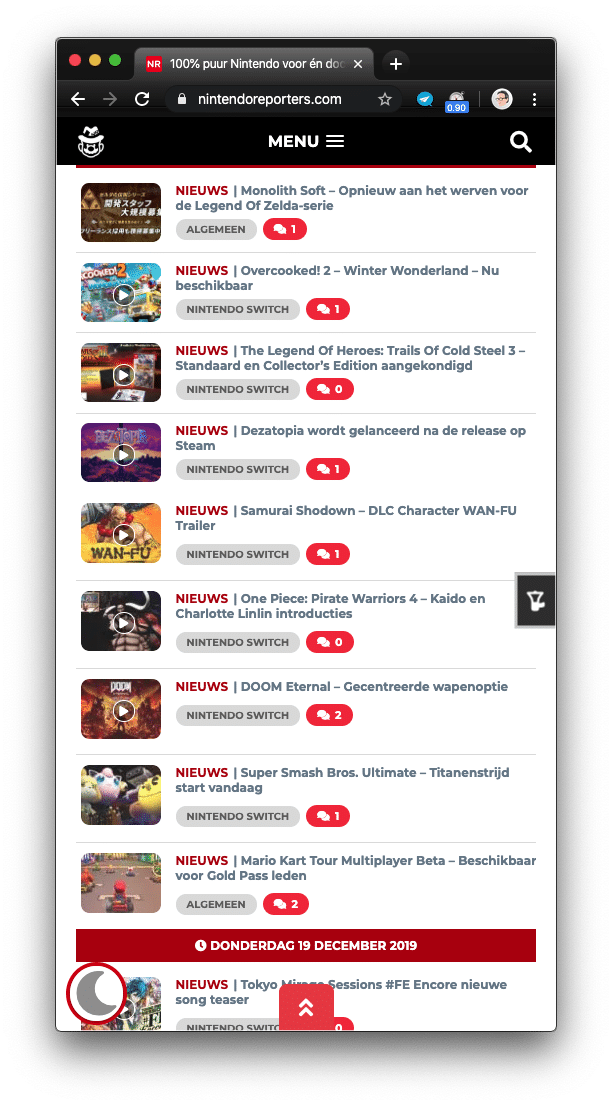Open the MENU hamburger
This screenshot has width=612, height=1105.
306,141
